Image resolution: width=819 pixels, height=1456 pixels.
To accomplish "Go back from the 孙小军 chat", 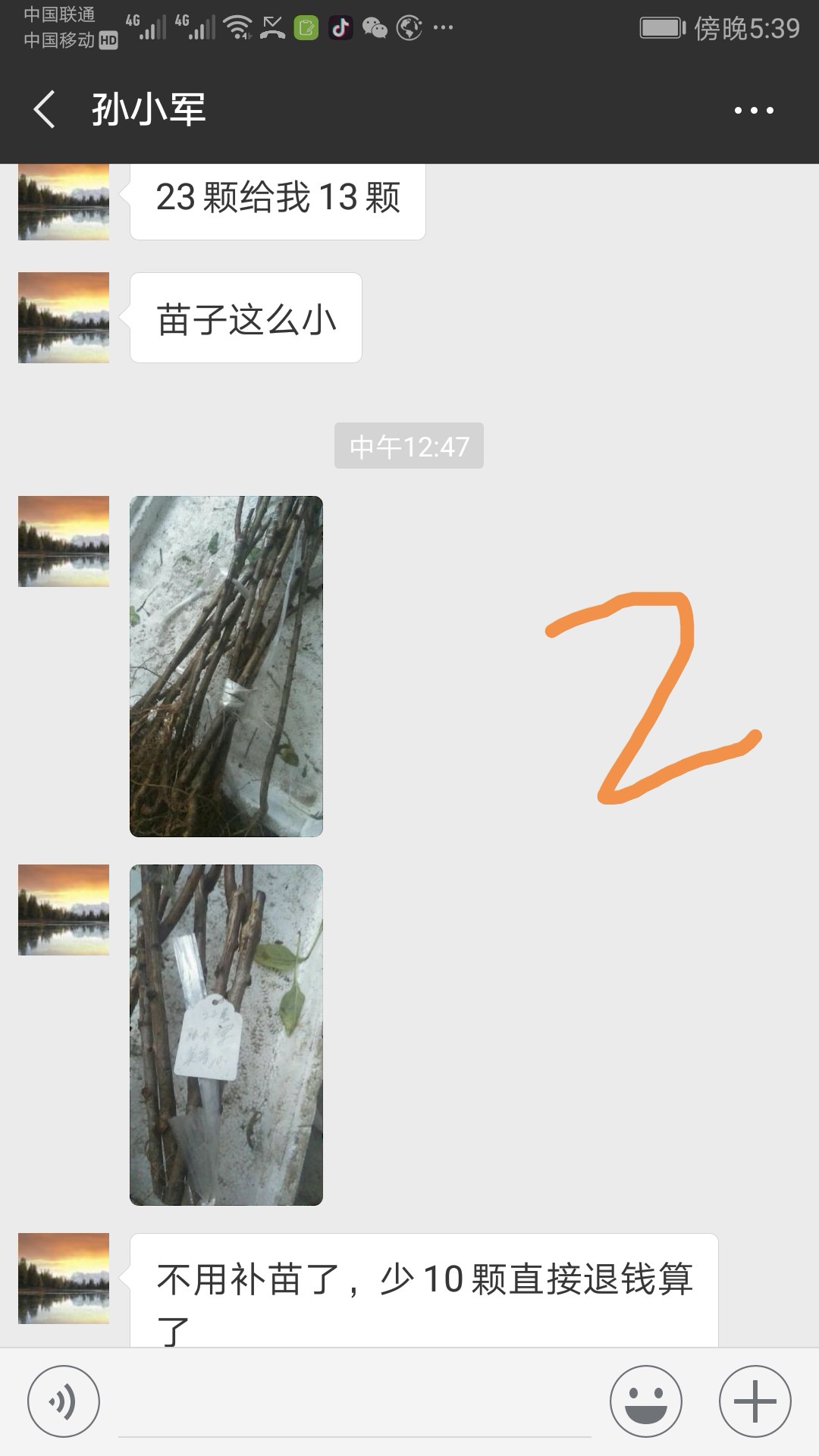I will point(45,110).
